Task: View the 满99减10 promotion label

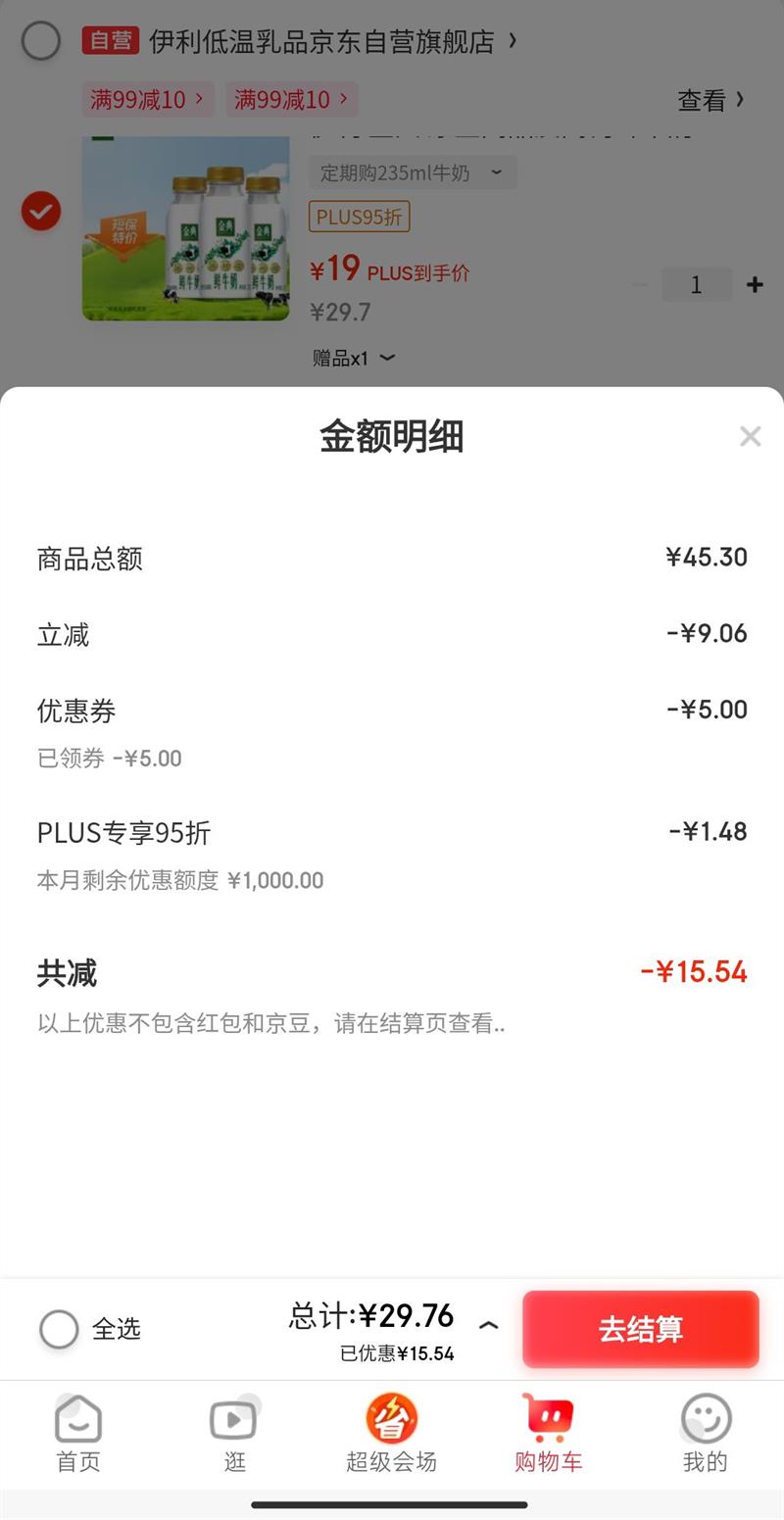Action: 148,99
